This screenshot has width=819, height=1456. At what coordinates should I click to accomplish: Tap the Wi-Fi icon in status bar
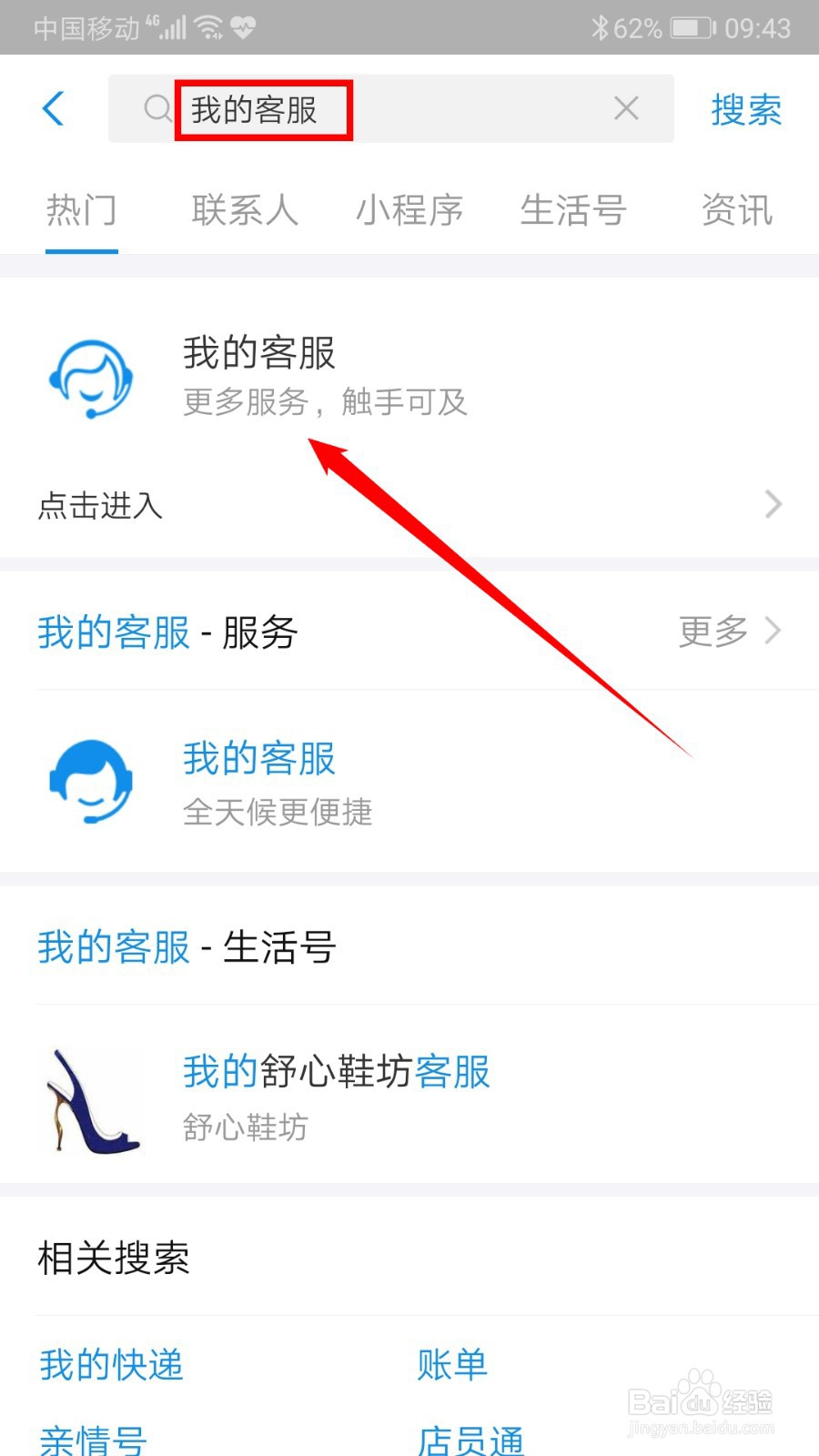click(x=210, y=25)
